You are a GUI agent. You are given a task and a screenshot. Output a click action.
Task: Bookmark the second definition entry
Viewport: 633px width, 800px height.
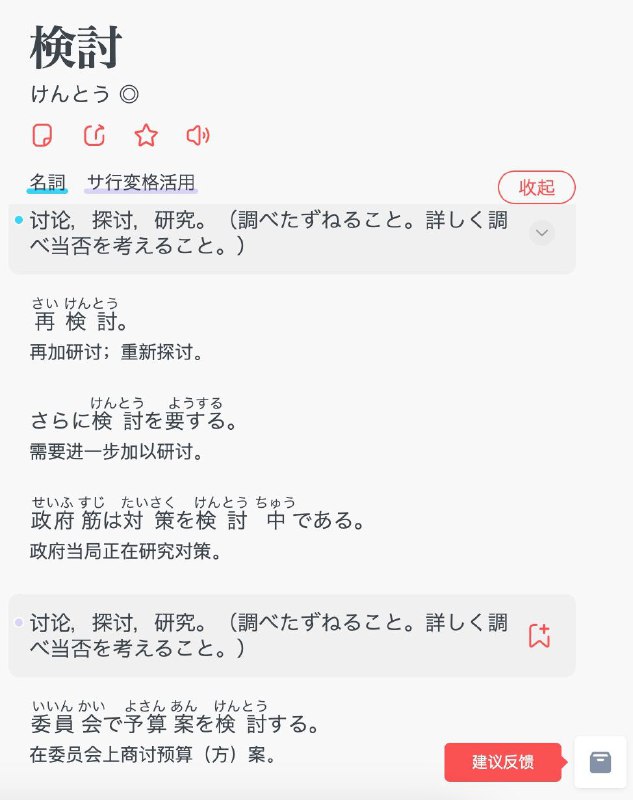pos(540,636)
